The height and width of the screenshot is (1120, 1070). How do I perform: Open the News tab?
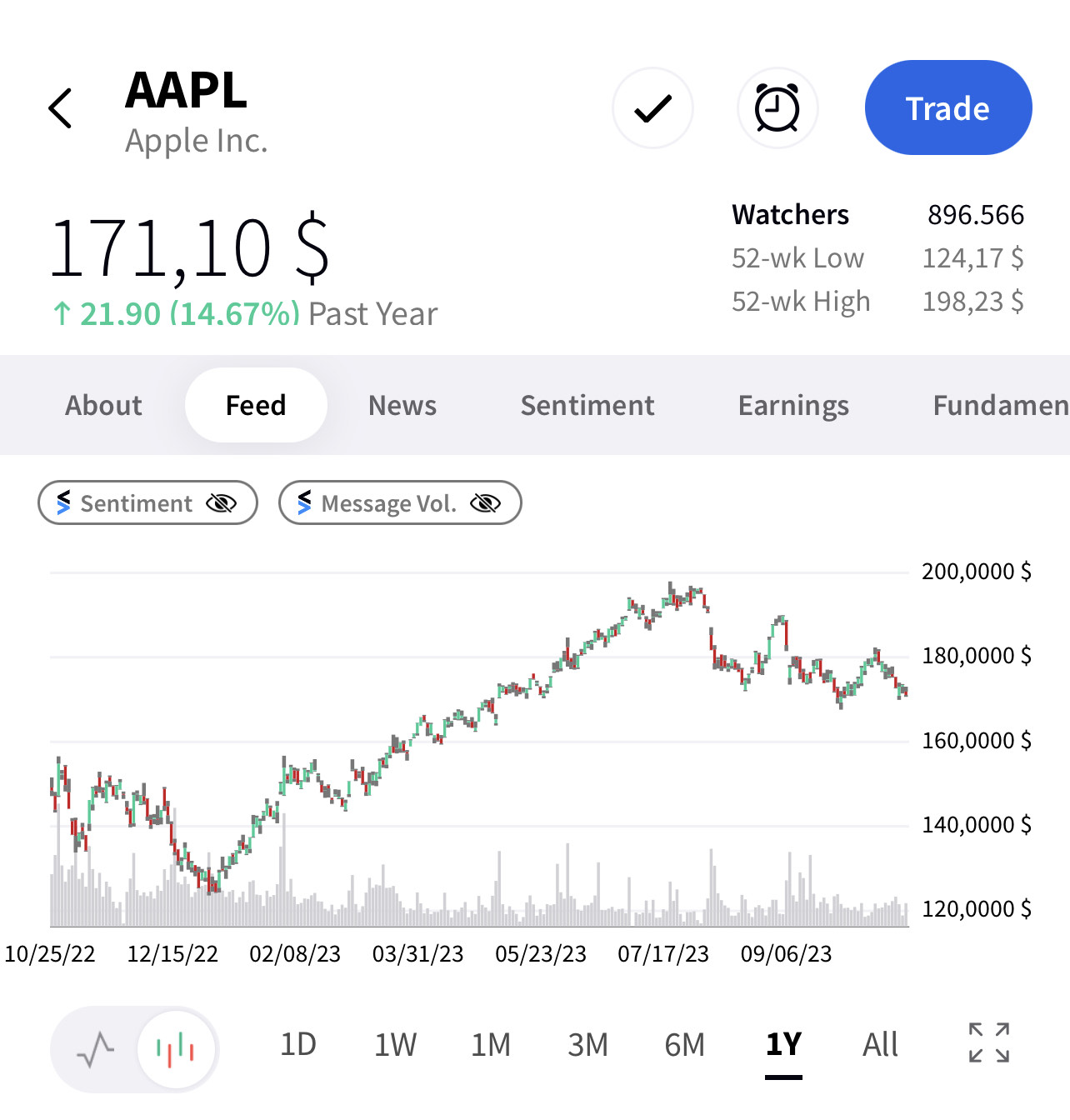pyautogui.click(x=402, y=406)
